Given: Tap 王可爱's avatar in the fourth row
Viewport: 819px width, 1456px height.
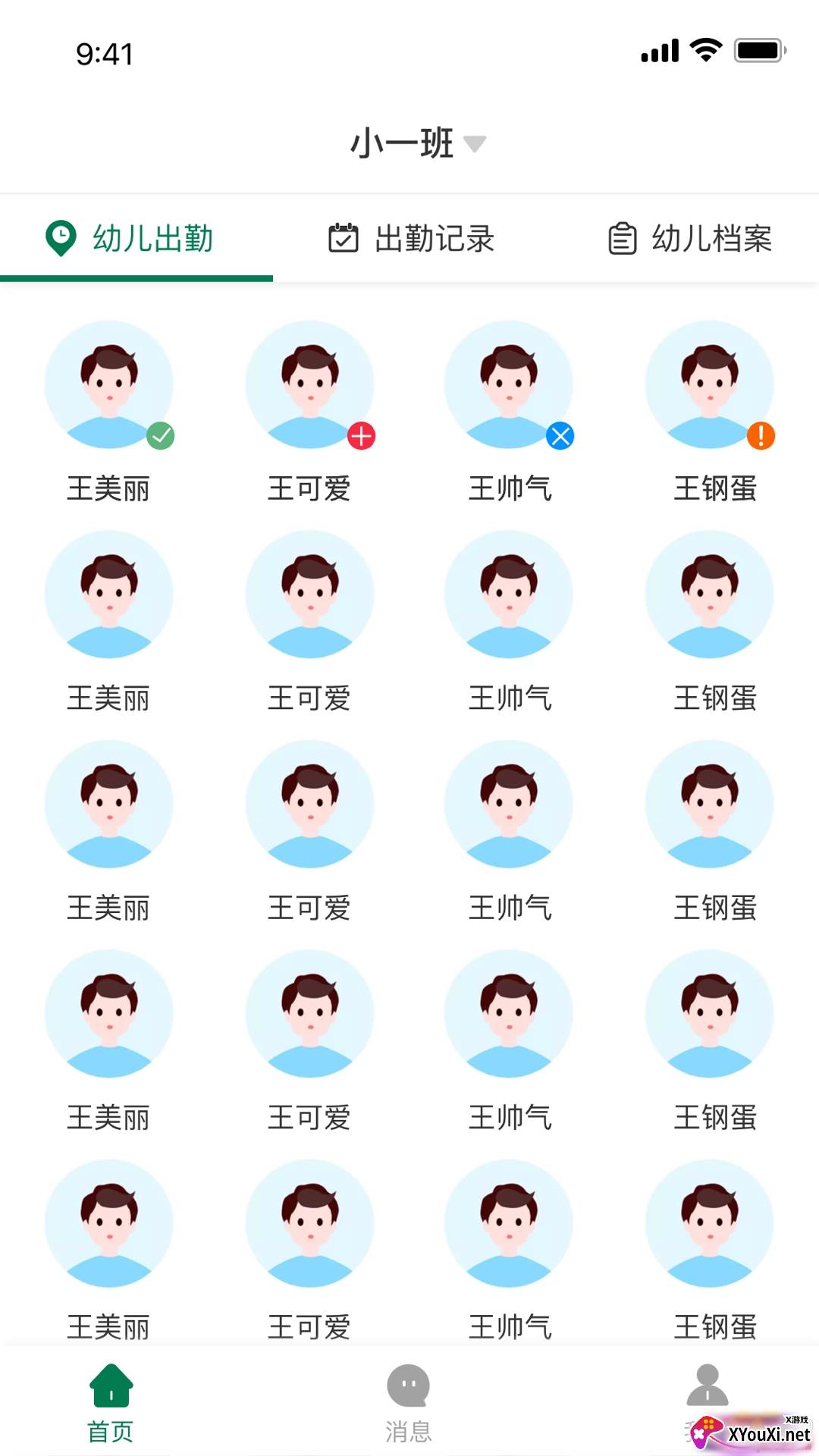Looking at the screenshot, I should (x=308, y=1013).
